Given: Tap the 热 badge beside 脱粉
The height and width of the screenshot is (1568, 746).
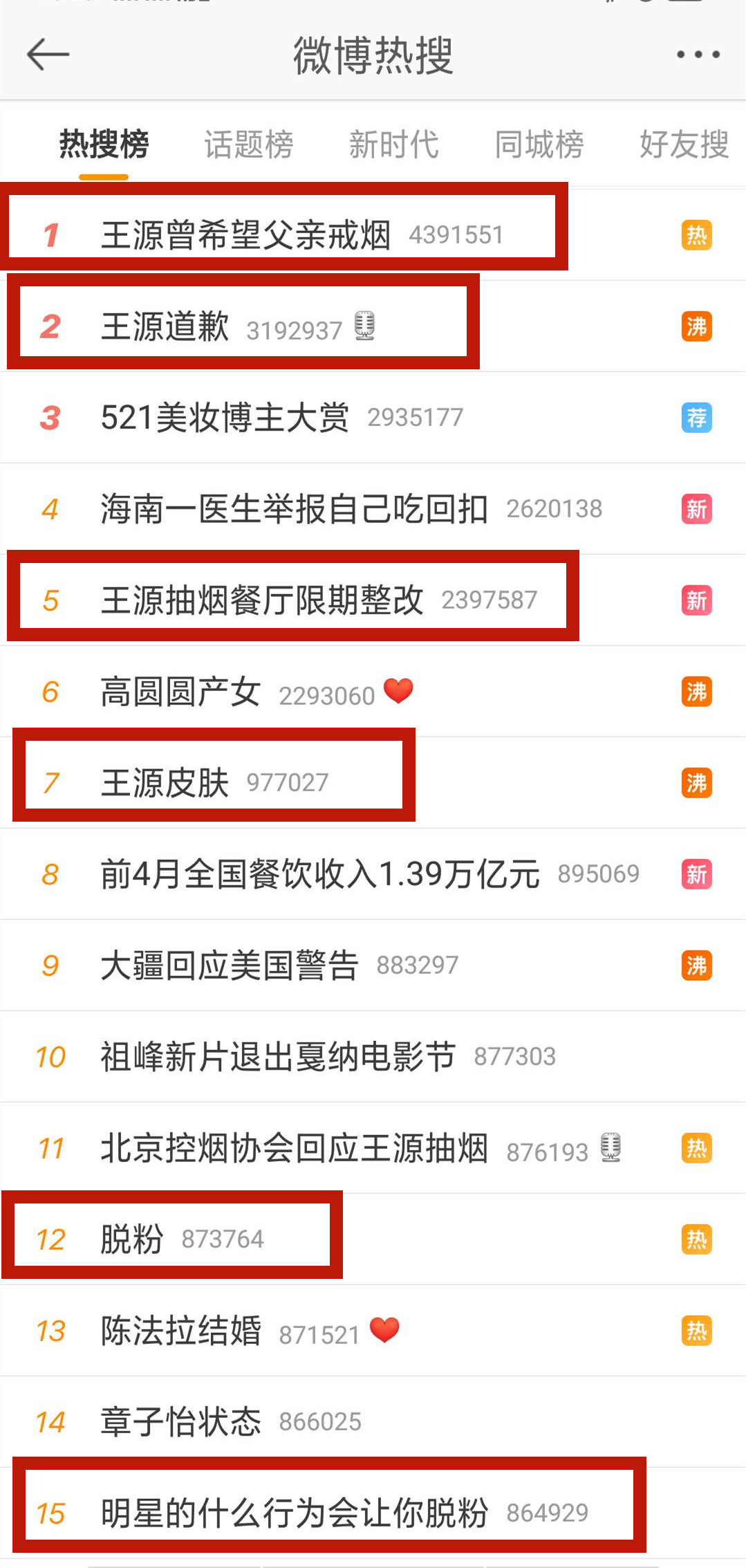Looking at the screenshot, I should click(698, 1238).
